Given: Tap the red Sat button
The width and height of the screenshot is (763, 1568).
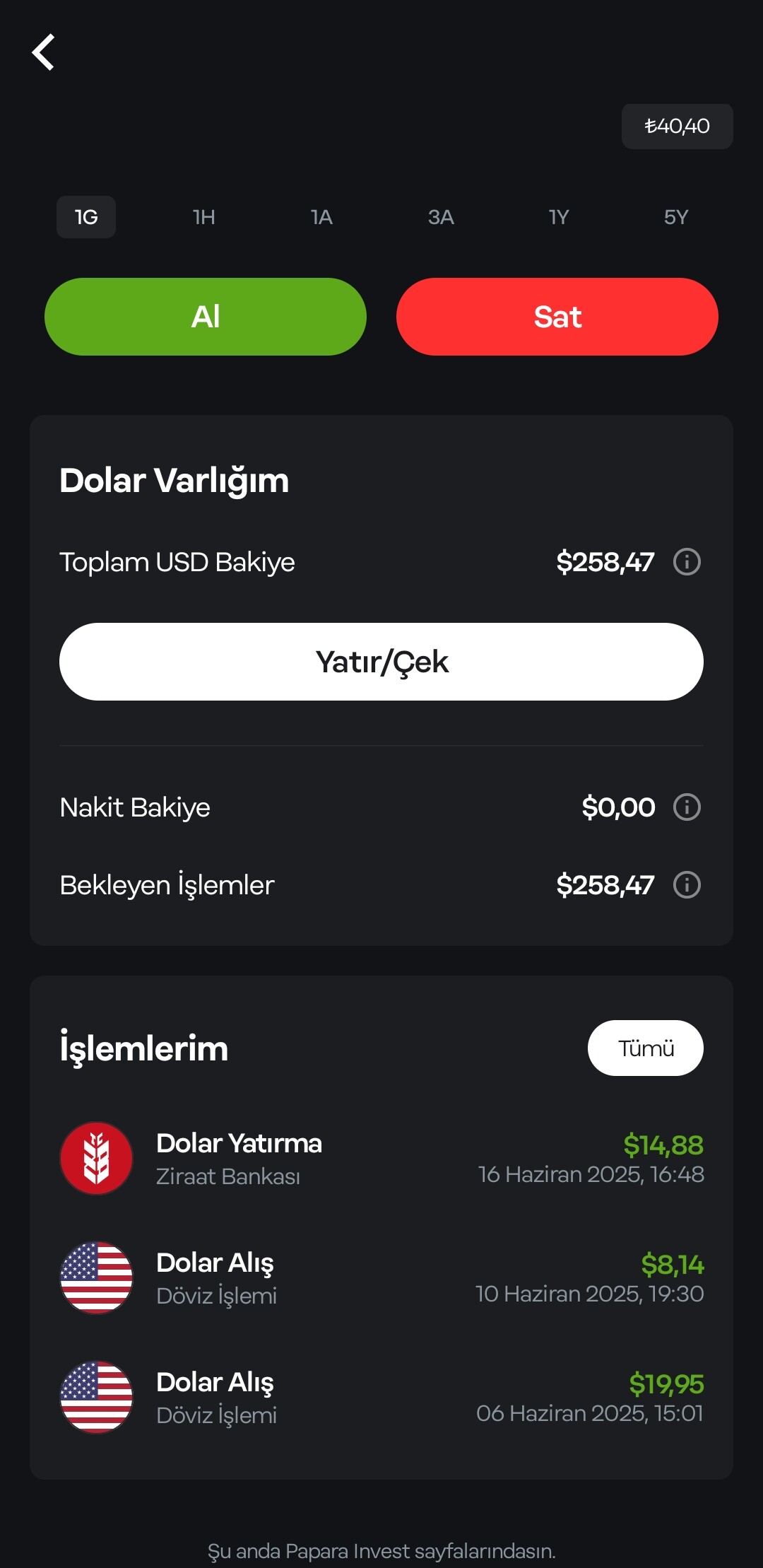Looking at the screenshot, I should (557, 317).
